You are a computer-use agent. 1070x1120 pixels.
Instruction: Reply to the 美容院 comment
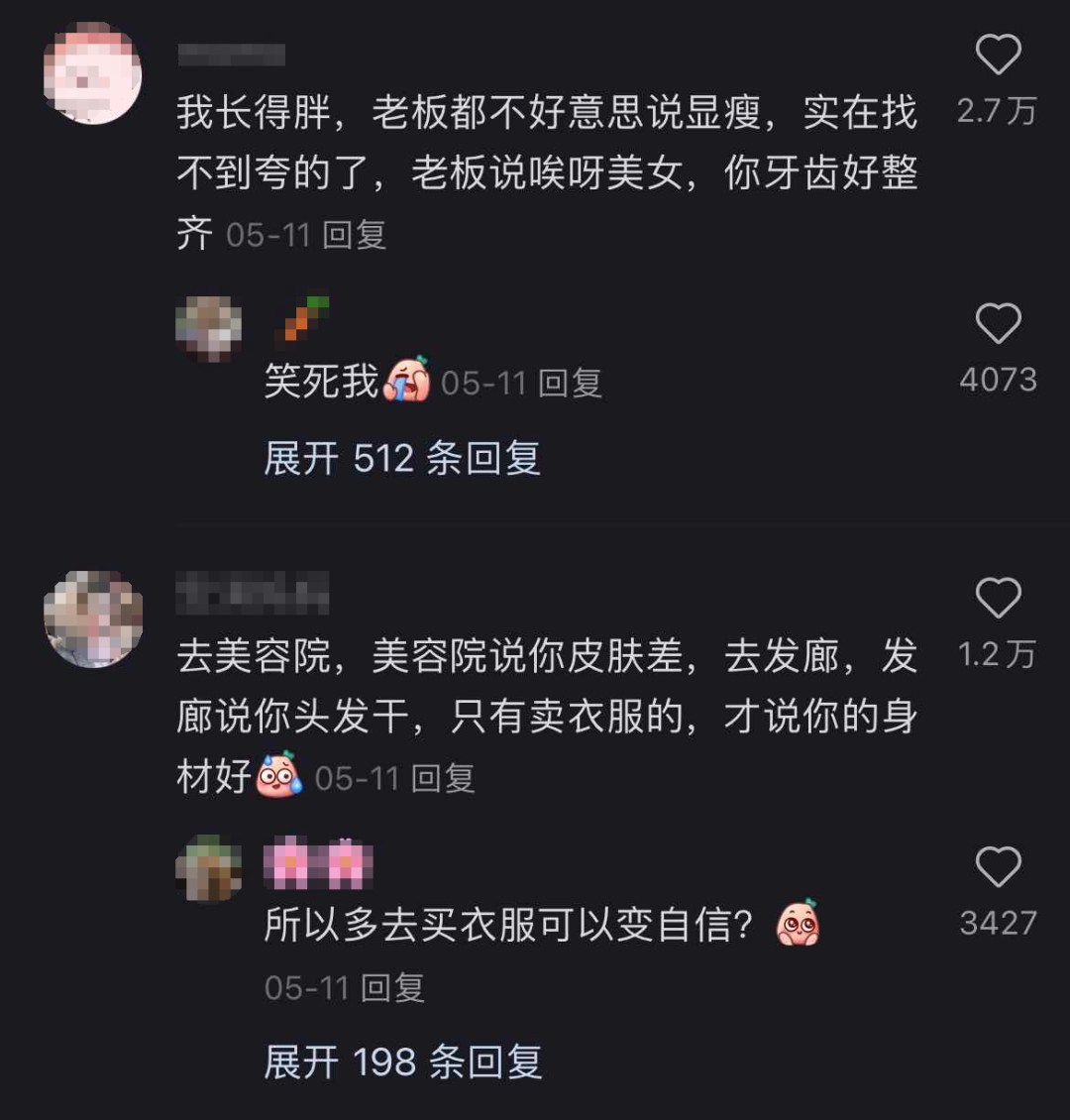[443, 778]
